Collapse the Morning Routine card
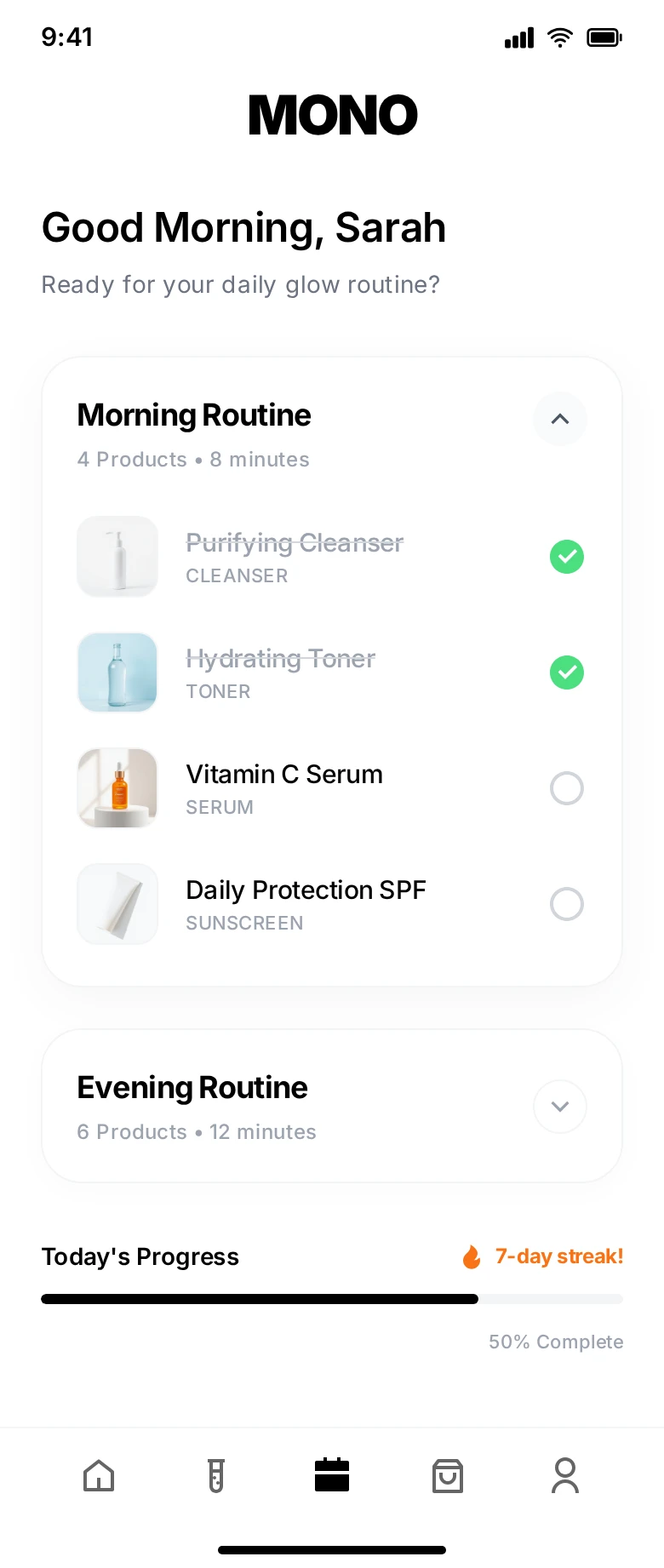The width and height of the screenshot is (664, 1568). (x=560, y=419)
